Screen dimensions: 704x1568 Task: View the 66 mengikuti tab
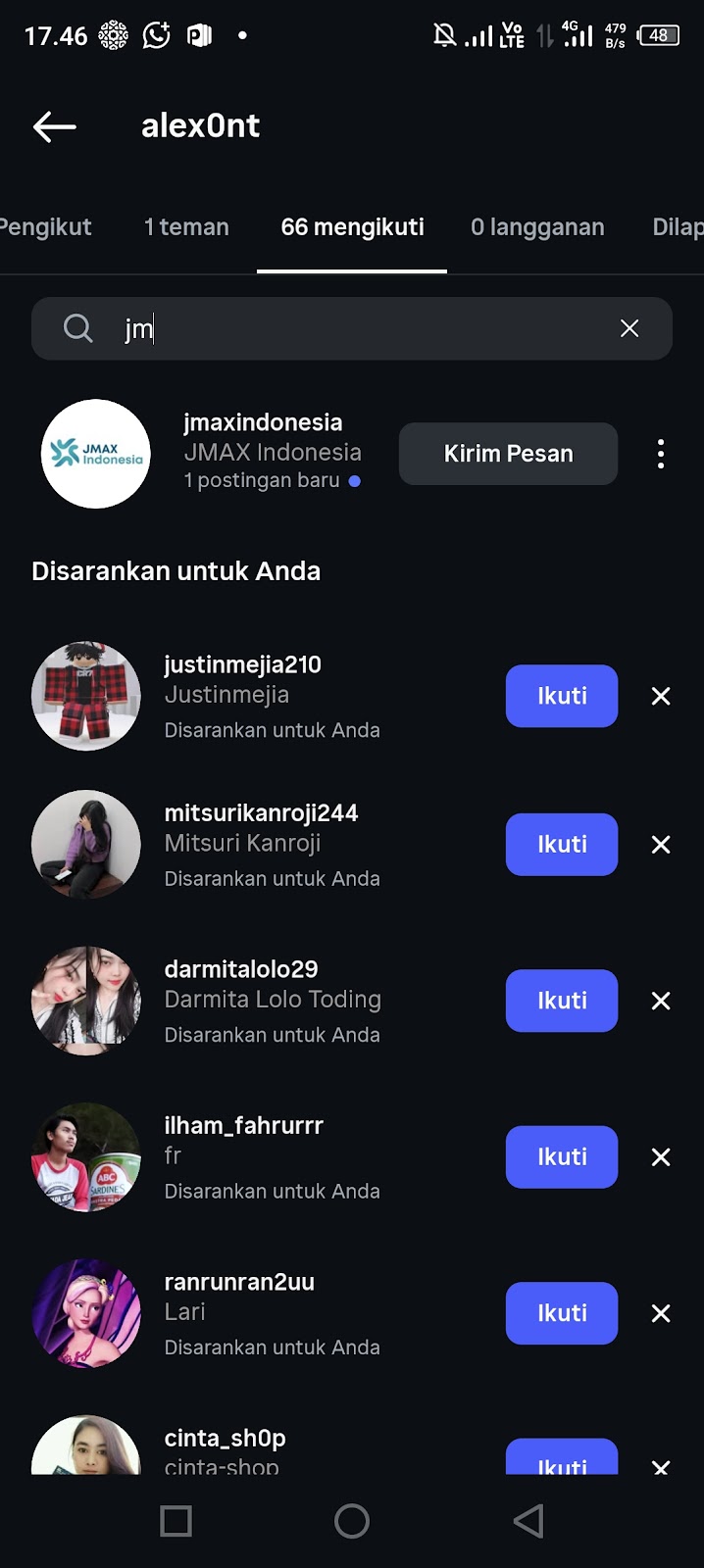coord(352,227)
